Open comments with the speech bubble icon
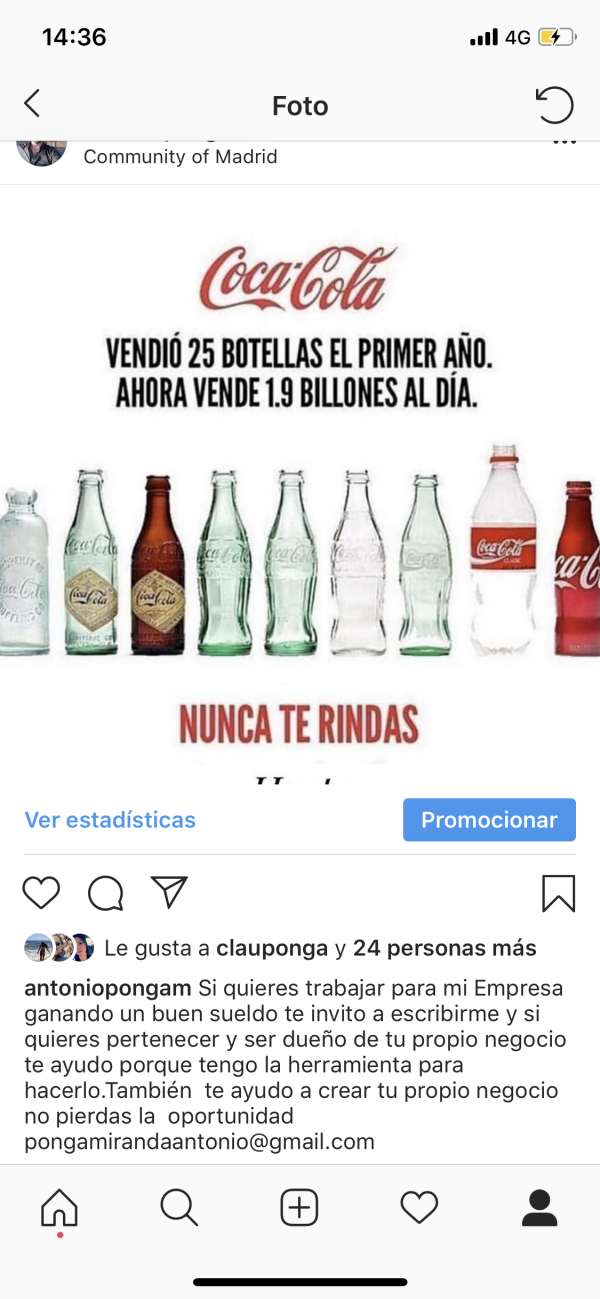600x1299 pixels. (105, 892)
